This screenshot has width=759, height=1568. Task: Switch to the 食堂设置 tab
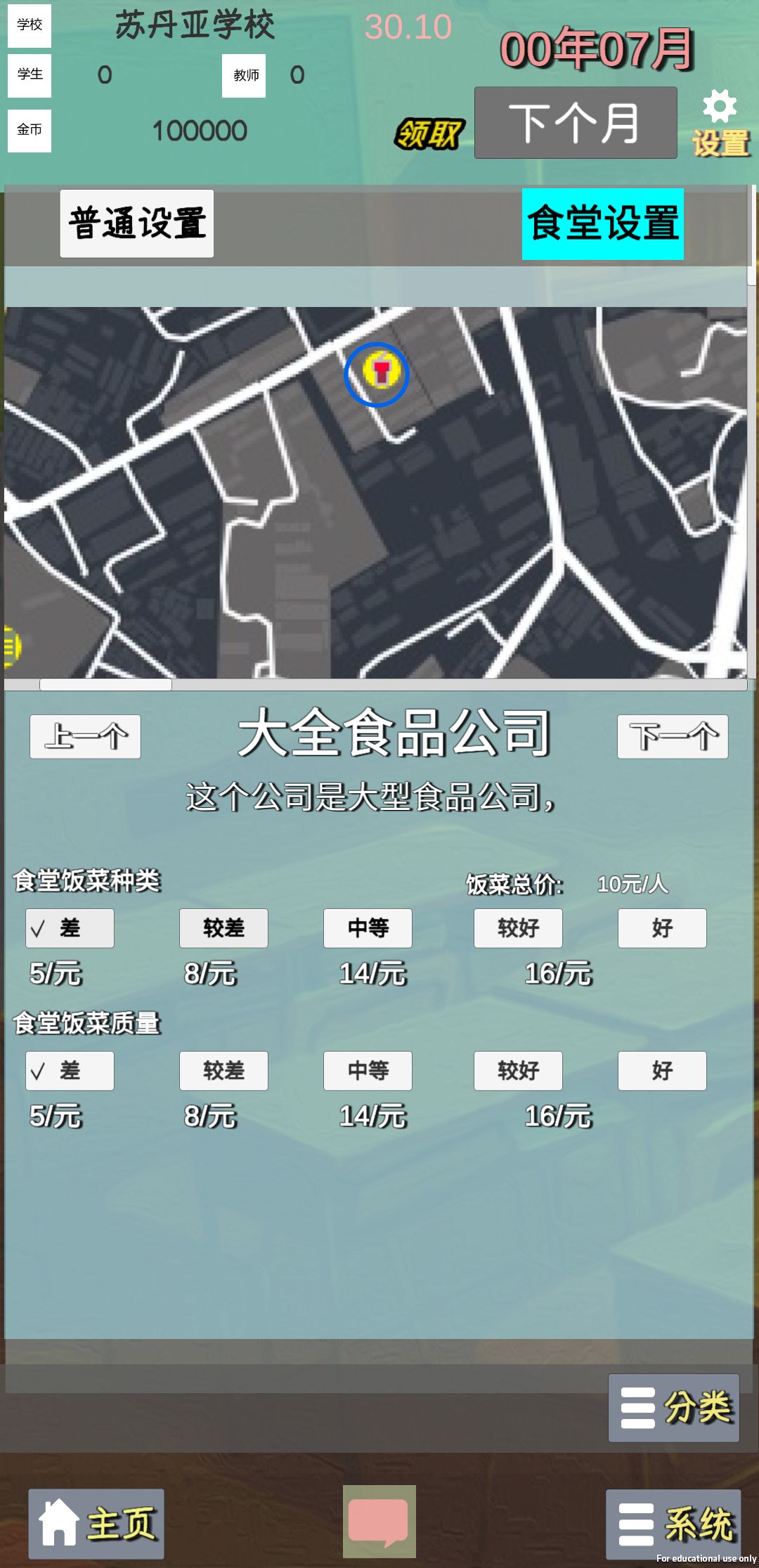point(602,223)
